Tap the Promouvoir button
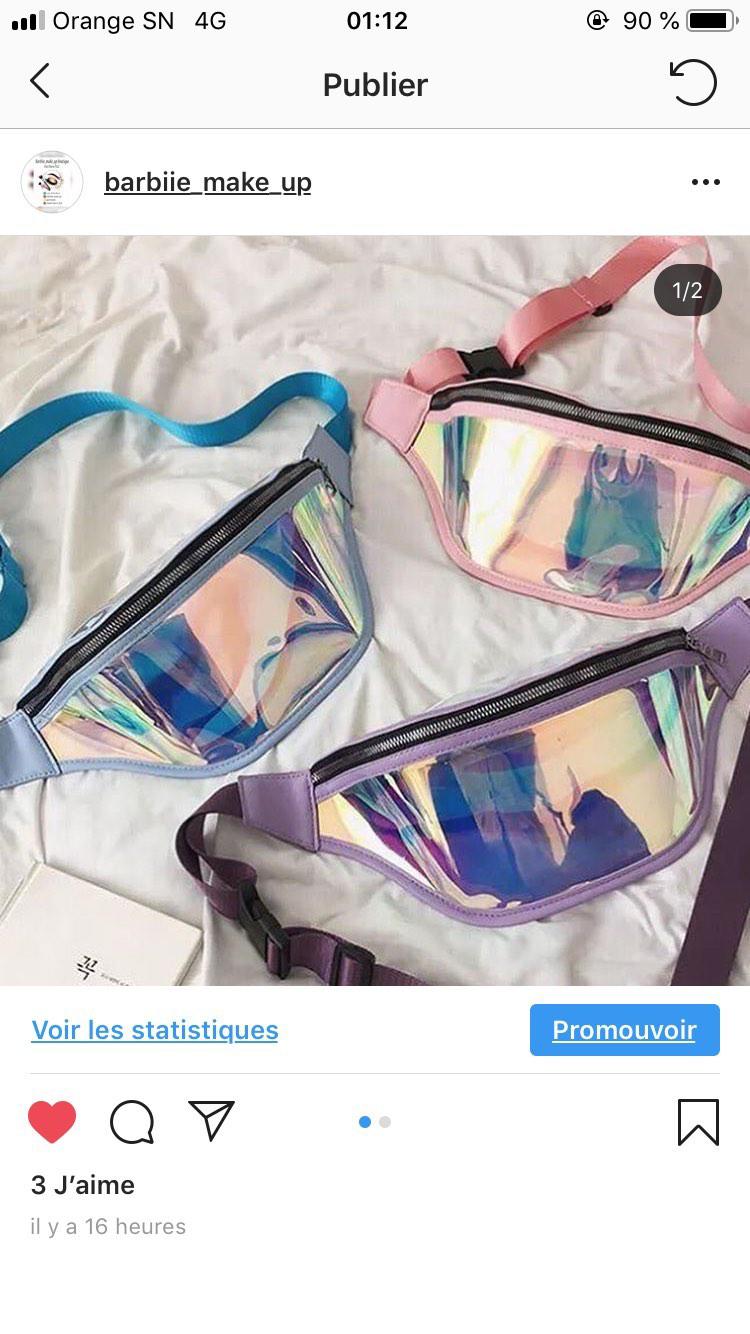Image resolution: width=750 pixels, height=1334 pixels. pyautogui.click(x=624, y=1030)
